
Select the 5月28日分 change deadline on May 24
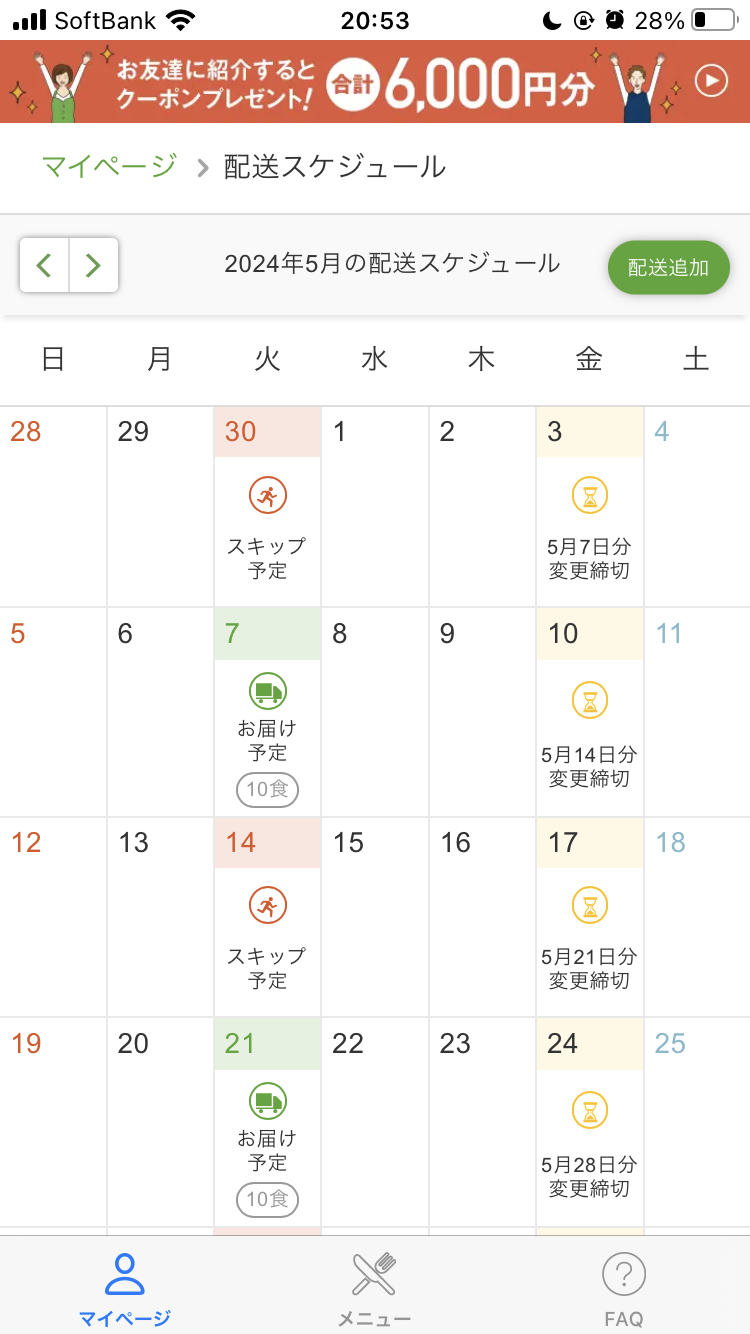click(589, 1145)
